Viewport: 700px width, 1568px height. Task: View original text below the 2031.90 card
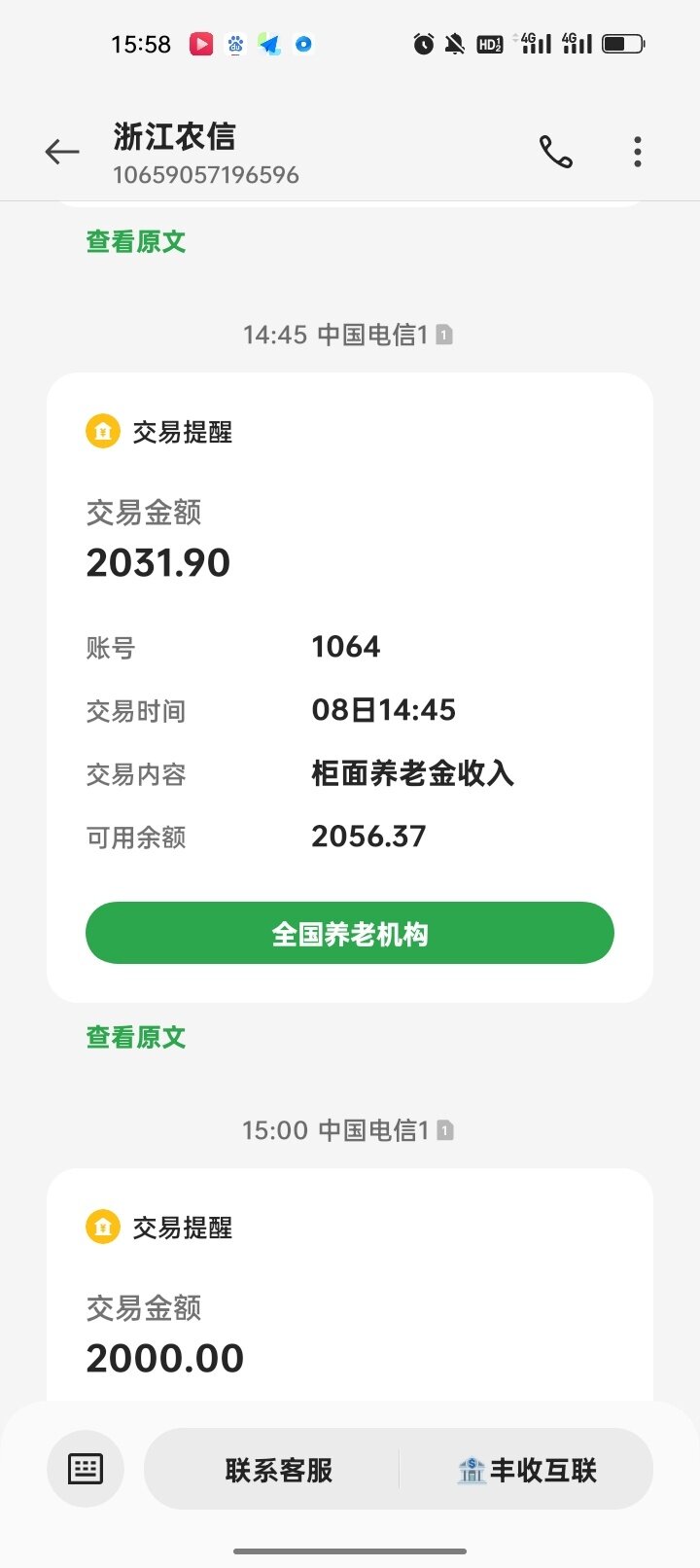[x=136, y=1038]
